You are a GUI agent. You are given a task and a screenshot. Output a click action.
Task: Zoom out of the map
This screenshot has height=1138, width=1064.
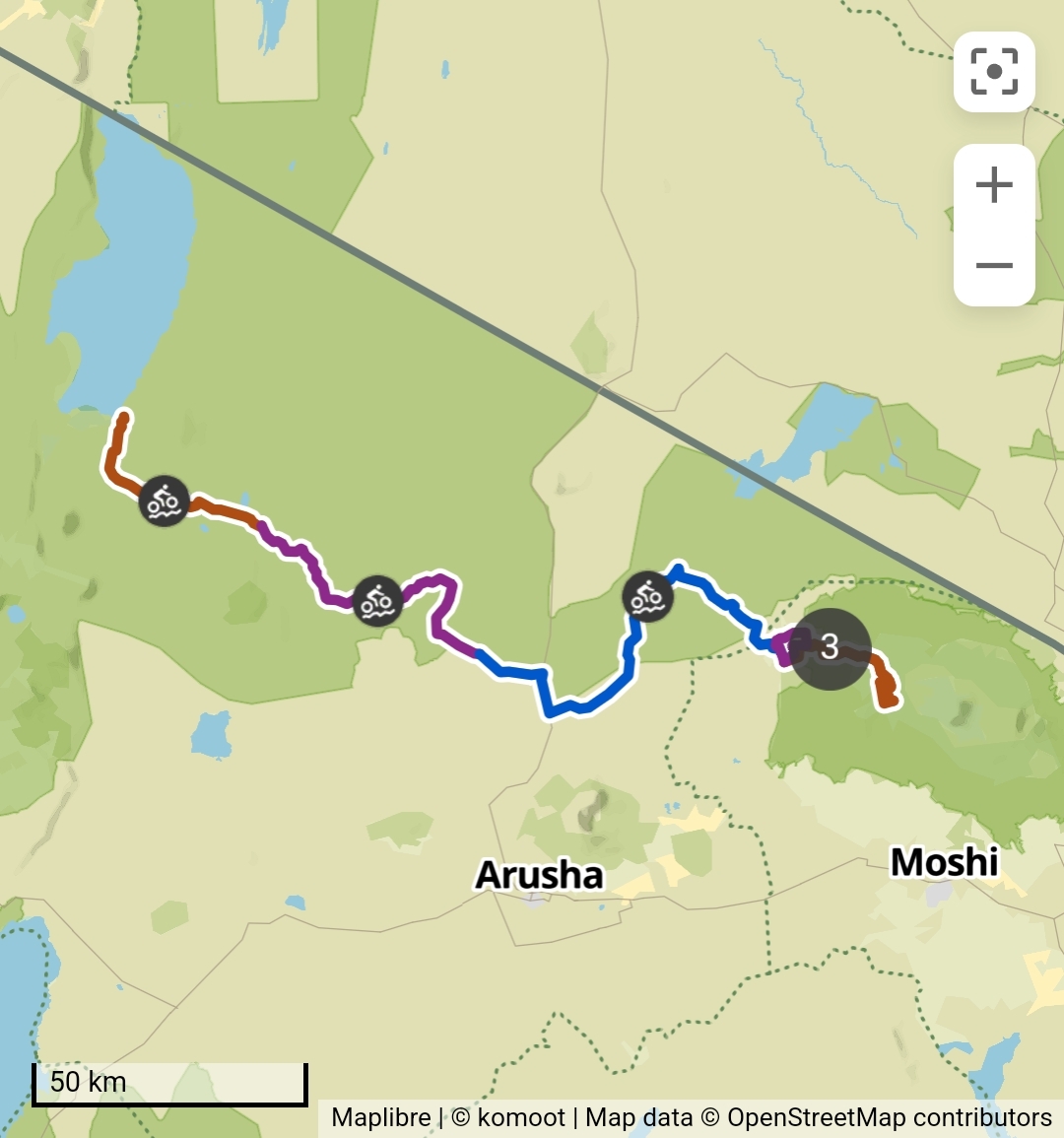click(x=994, y=266)
